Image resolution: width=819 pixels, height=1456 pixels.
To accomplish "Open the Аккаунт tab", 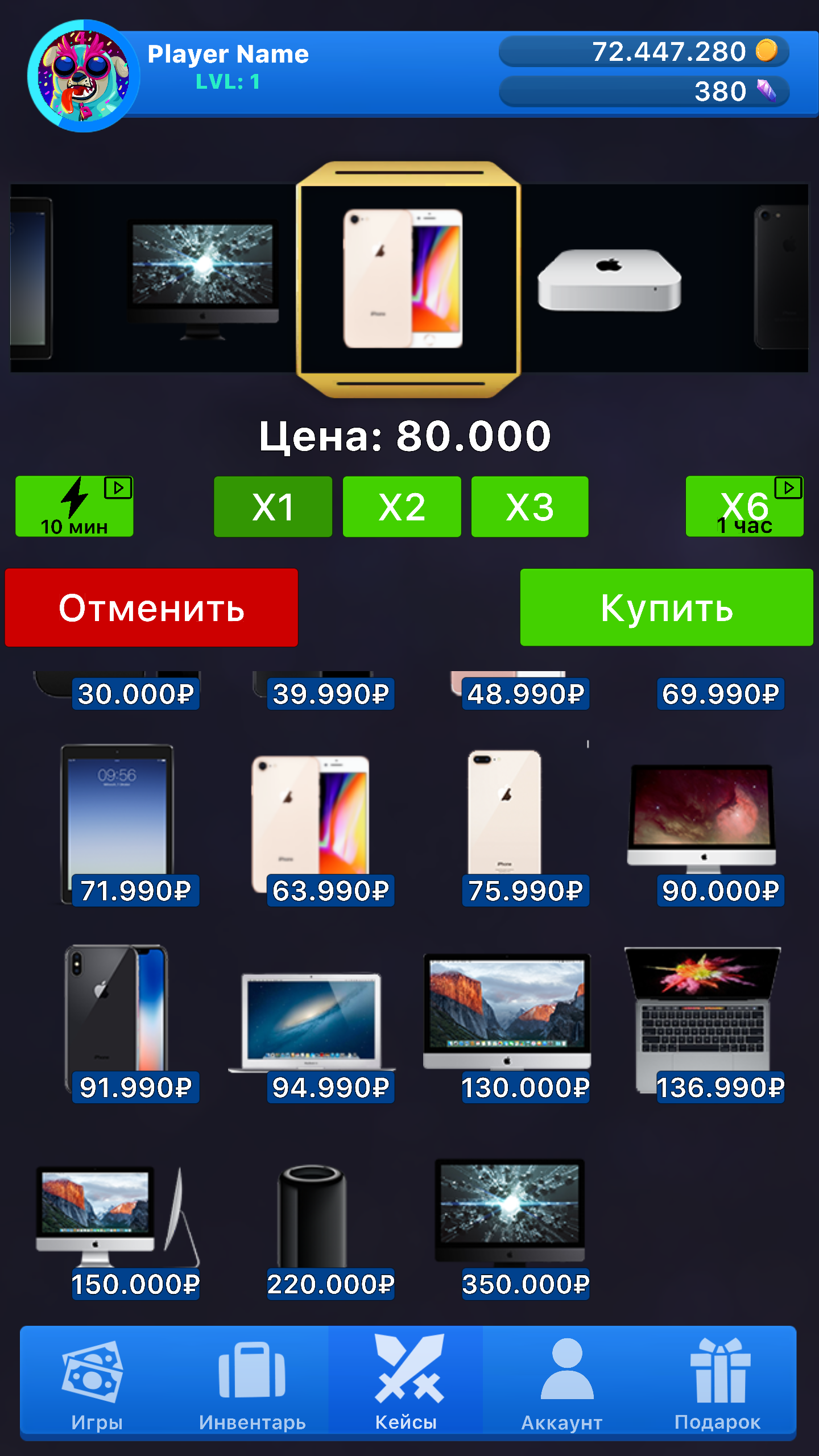I will pos(562,1383).
